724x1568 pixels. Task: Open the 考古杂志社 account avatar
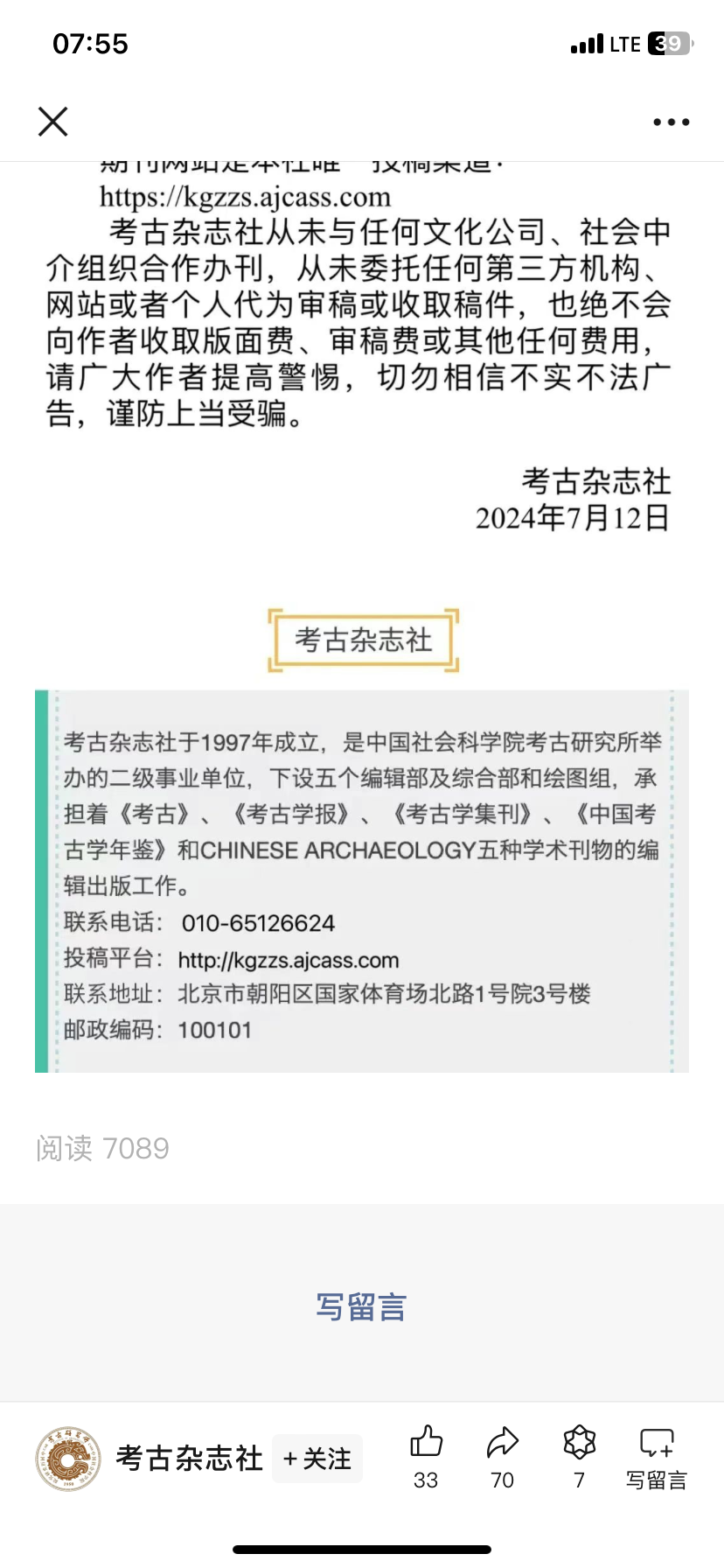coord(68,1459)
